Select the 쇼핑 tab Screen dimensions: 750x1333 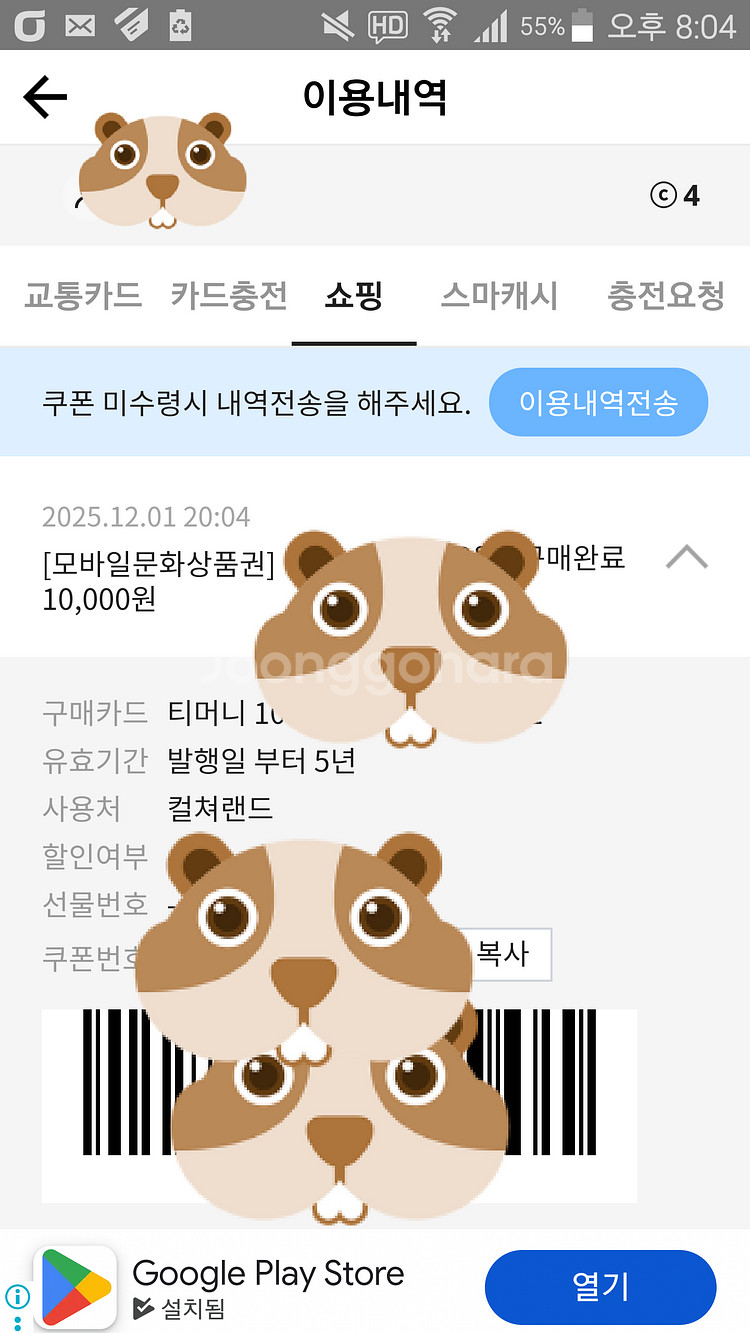click(354, 296)
